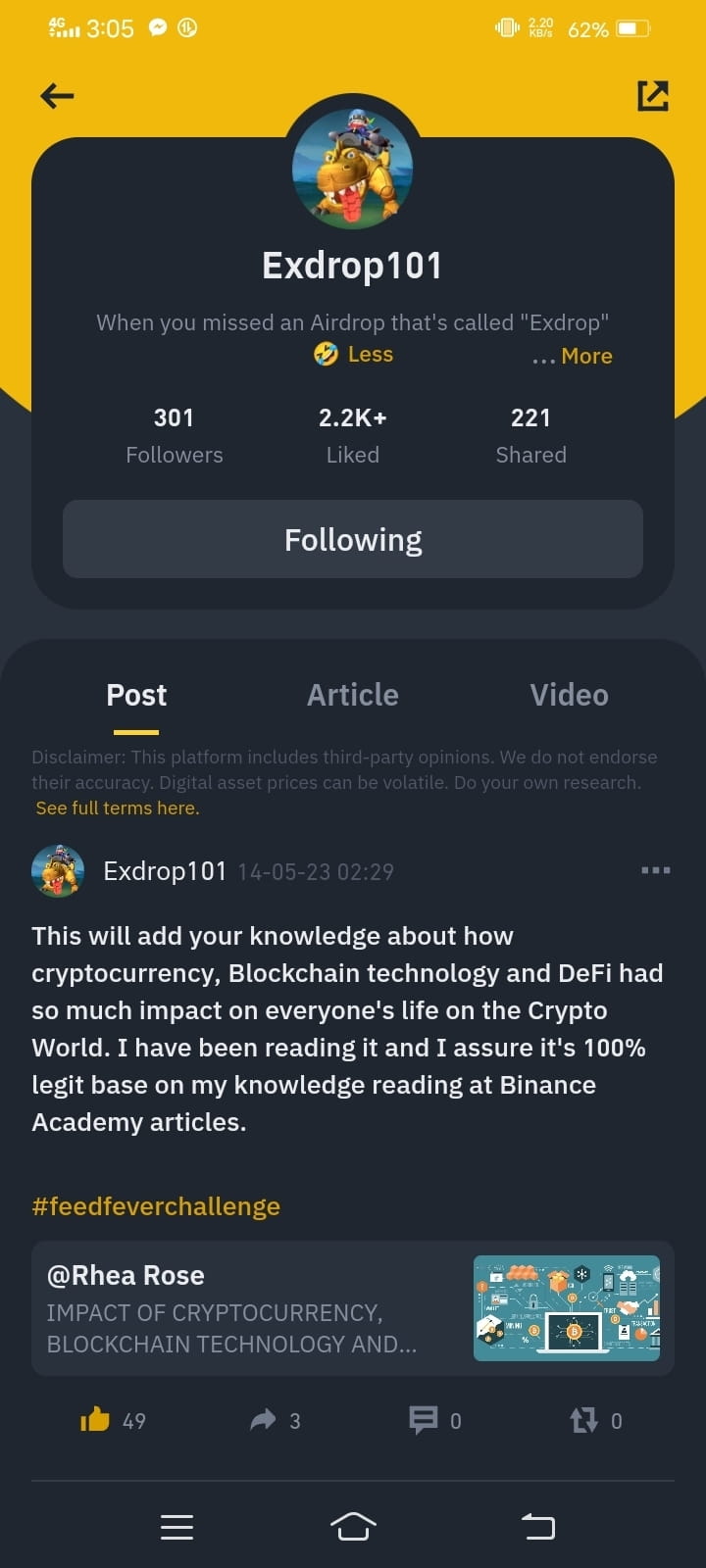Tap the system back button
The image size is (706, 1568).
pyautogui.click(x=537, y=1526)
